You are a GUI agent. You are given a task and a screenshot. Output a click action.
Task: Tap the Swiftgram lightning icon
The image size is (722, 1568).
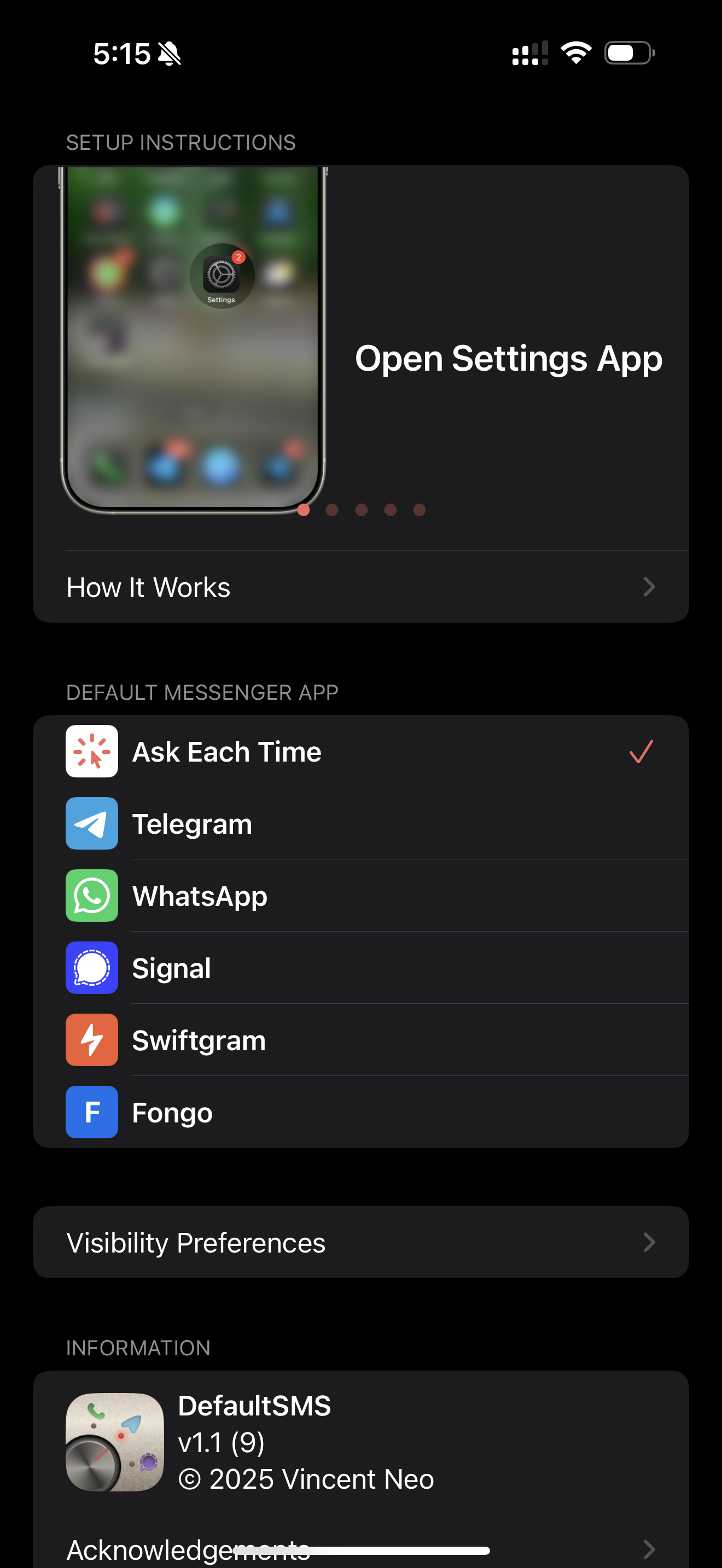tap(91, 1040)
